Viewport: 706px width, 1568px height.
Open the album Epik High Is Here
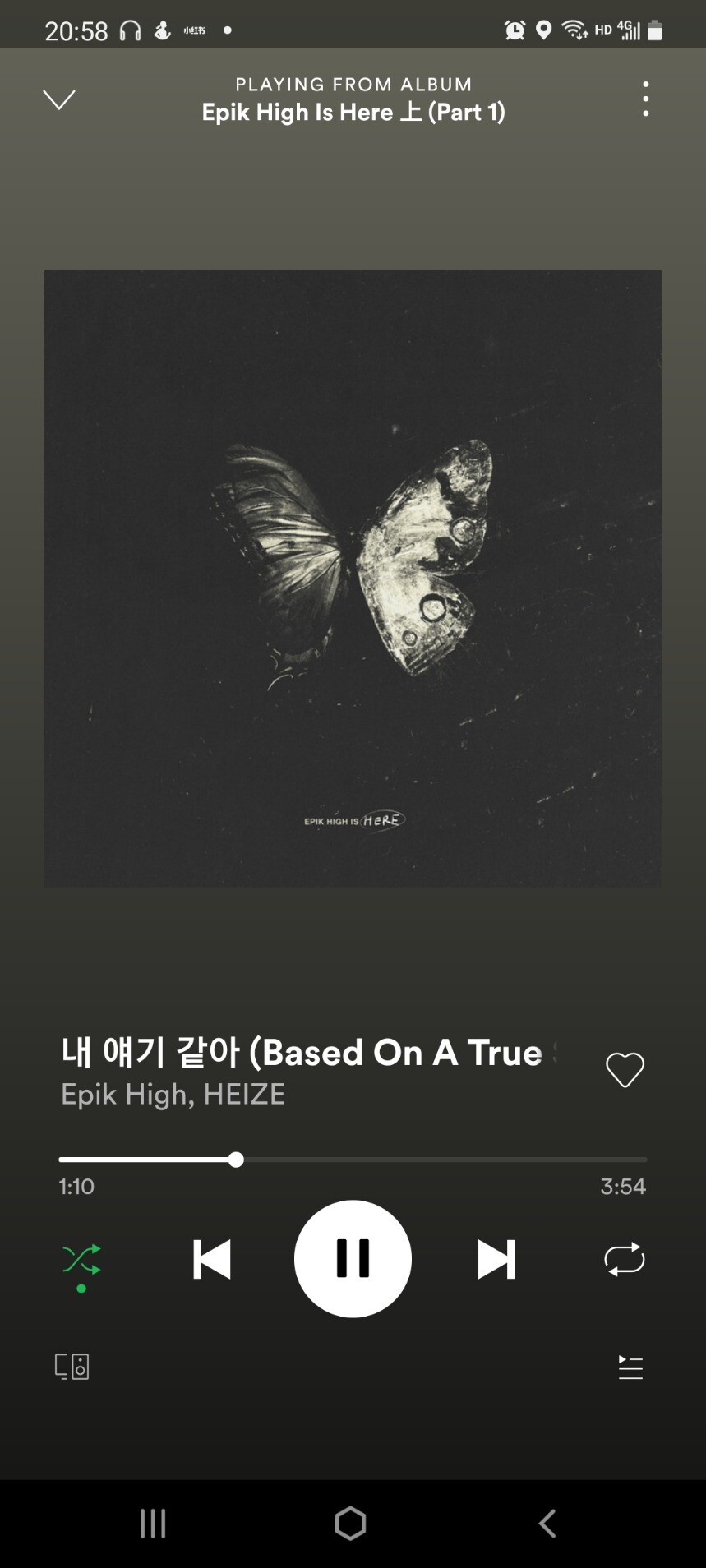pyautogui.click(x=353, y=112)
